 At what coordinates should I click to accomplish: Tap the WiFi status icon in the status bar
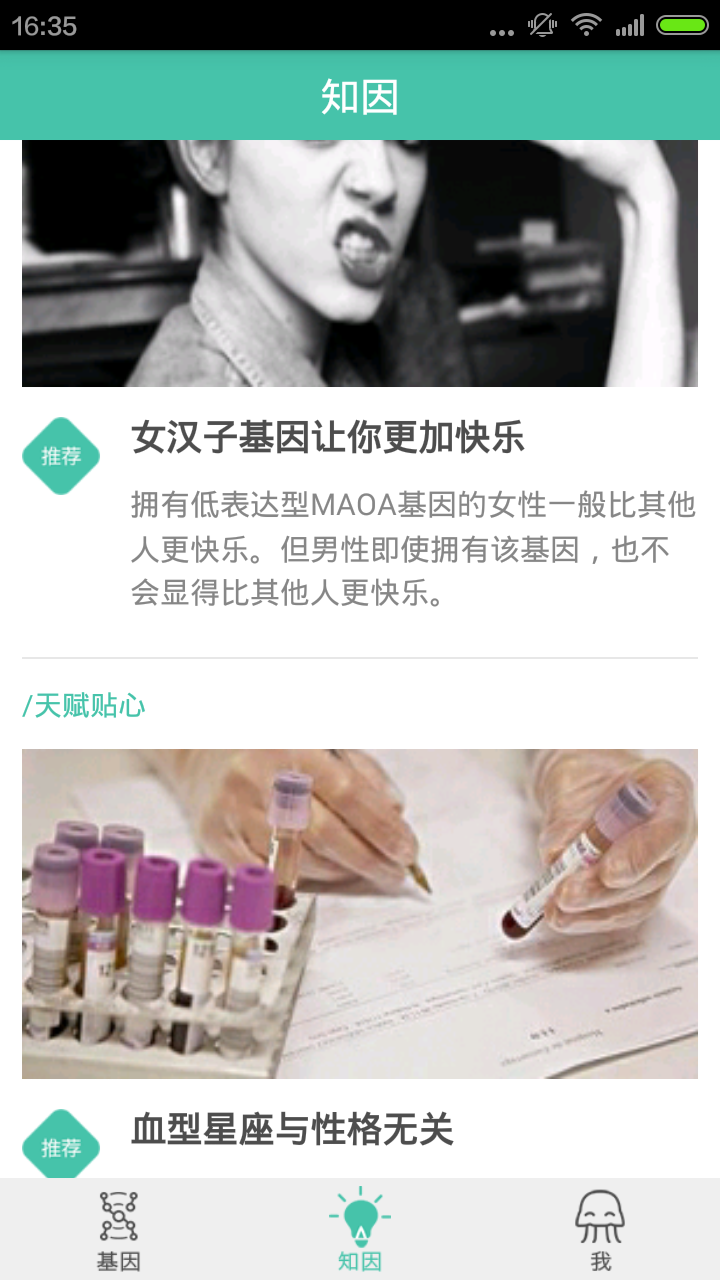(x=586, y=24)
